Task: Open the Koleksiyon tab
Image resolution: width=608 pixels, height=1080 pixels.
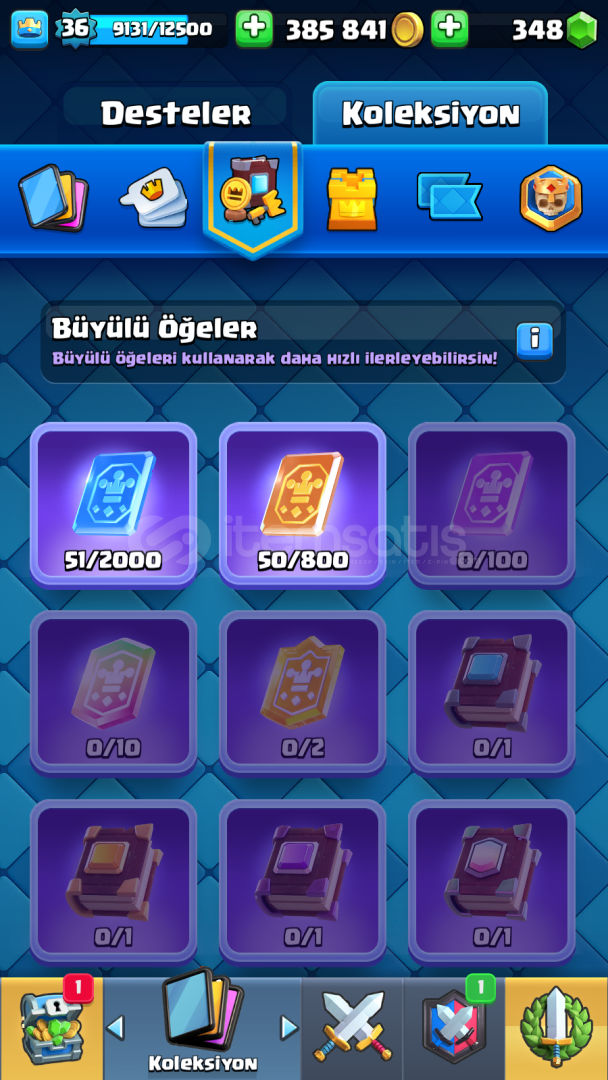Action: 430,114
